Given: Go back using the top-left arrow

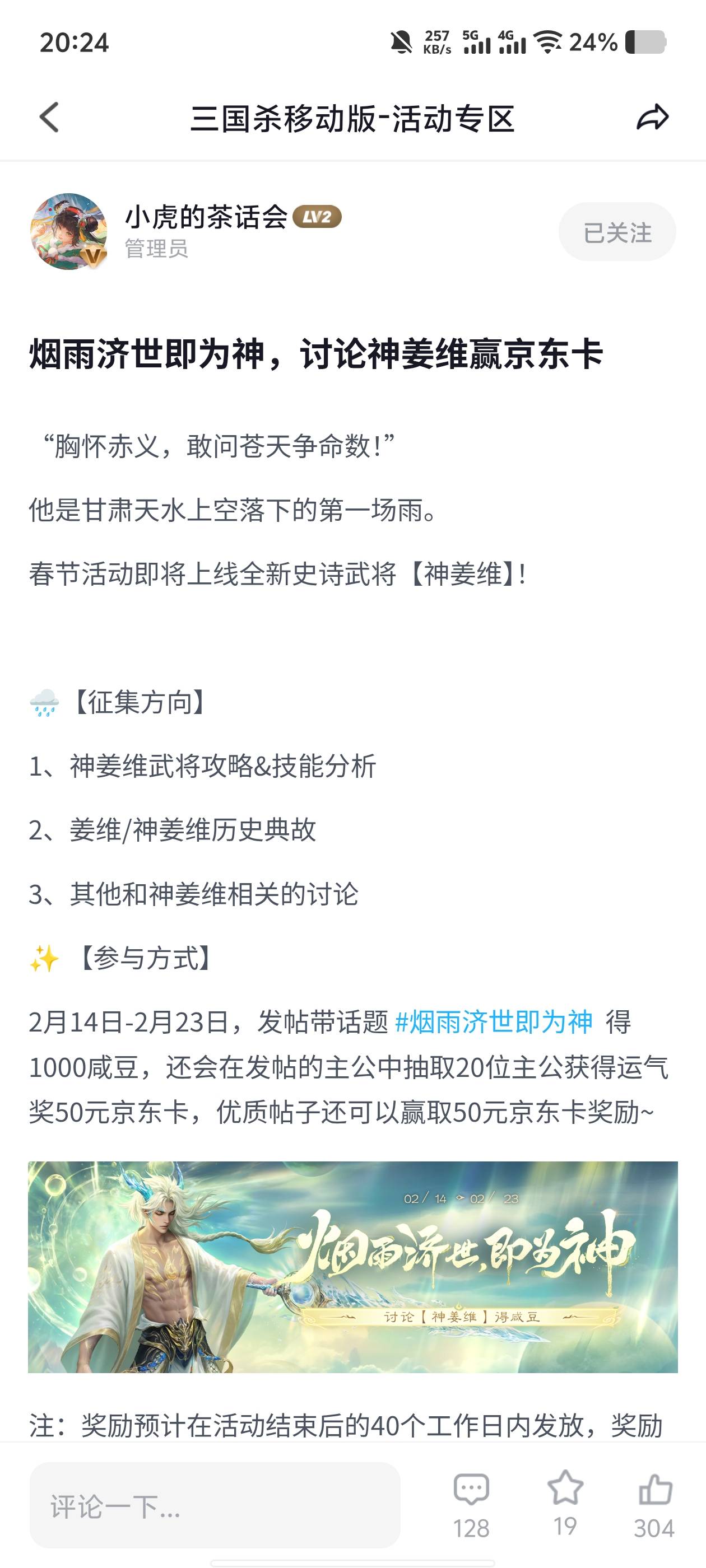Looking at the screenshot, I should coord(49,117).
